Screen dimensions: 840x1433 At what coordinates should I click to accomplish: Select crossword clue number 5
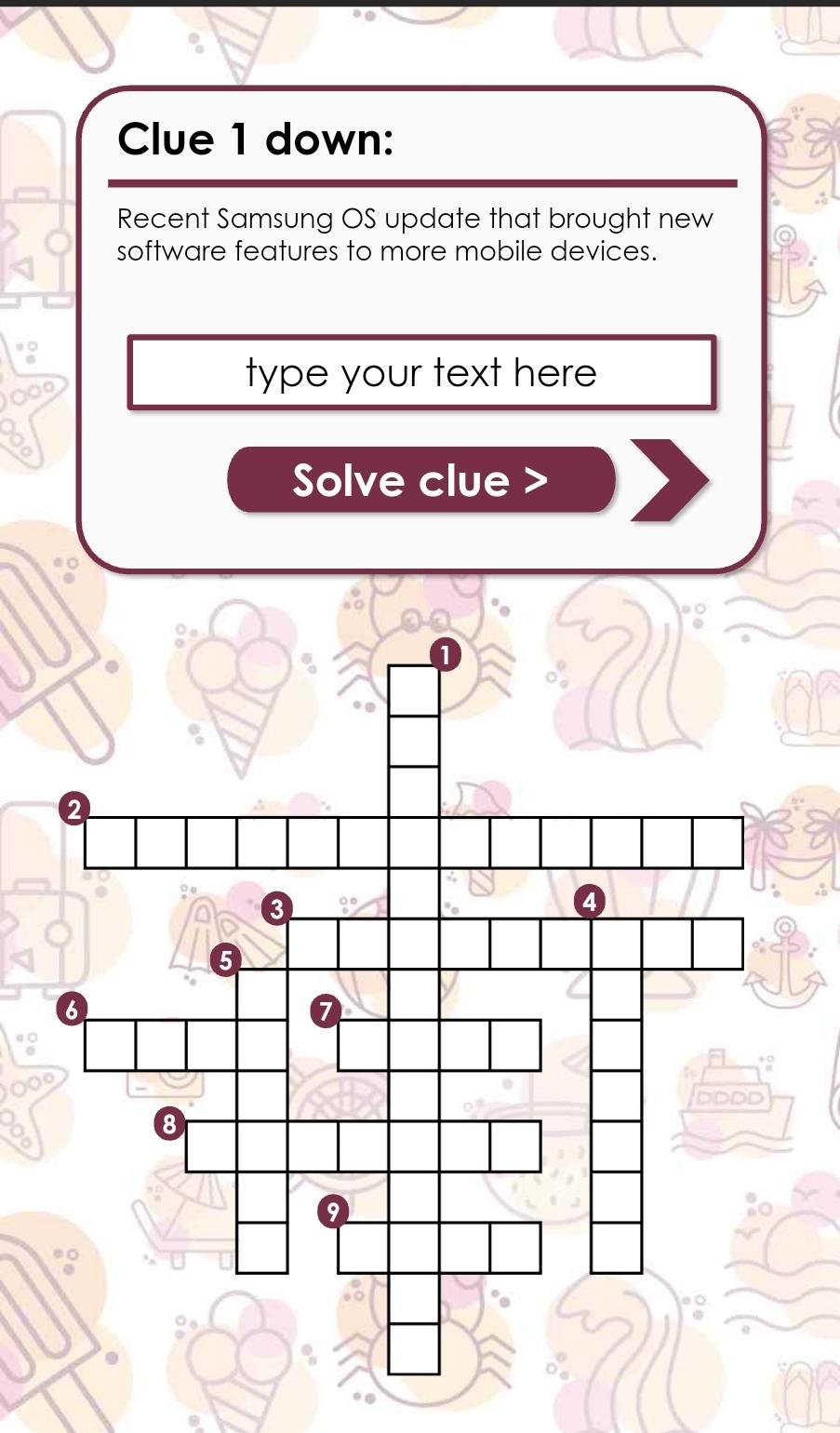(225, 959)
